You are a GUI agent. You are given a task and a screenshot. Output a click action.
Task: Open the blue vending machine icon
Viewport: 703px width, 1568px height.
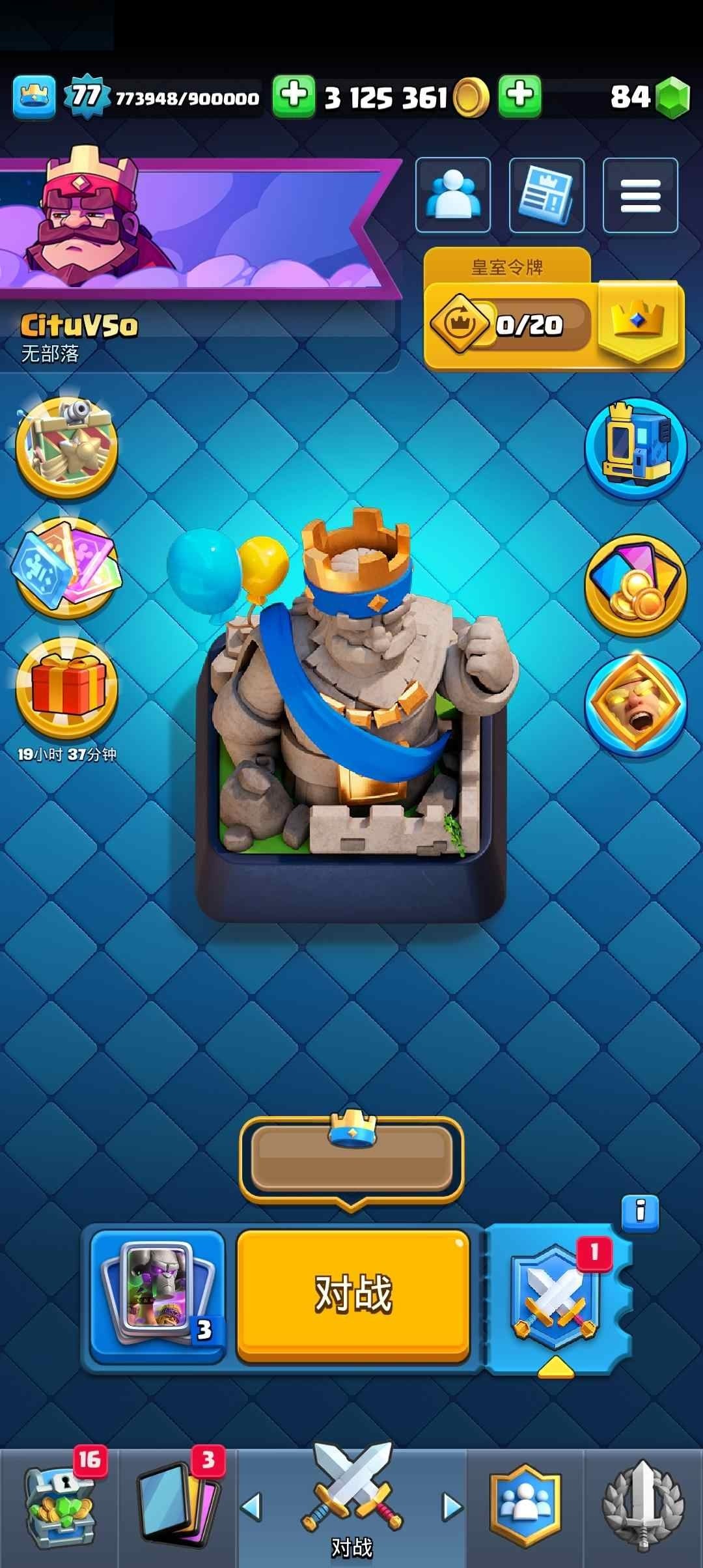click(636, 449)
